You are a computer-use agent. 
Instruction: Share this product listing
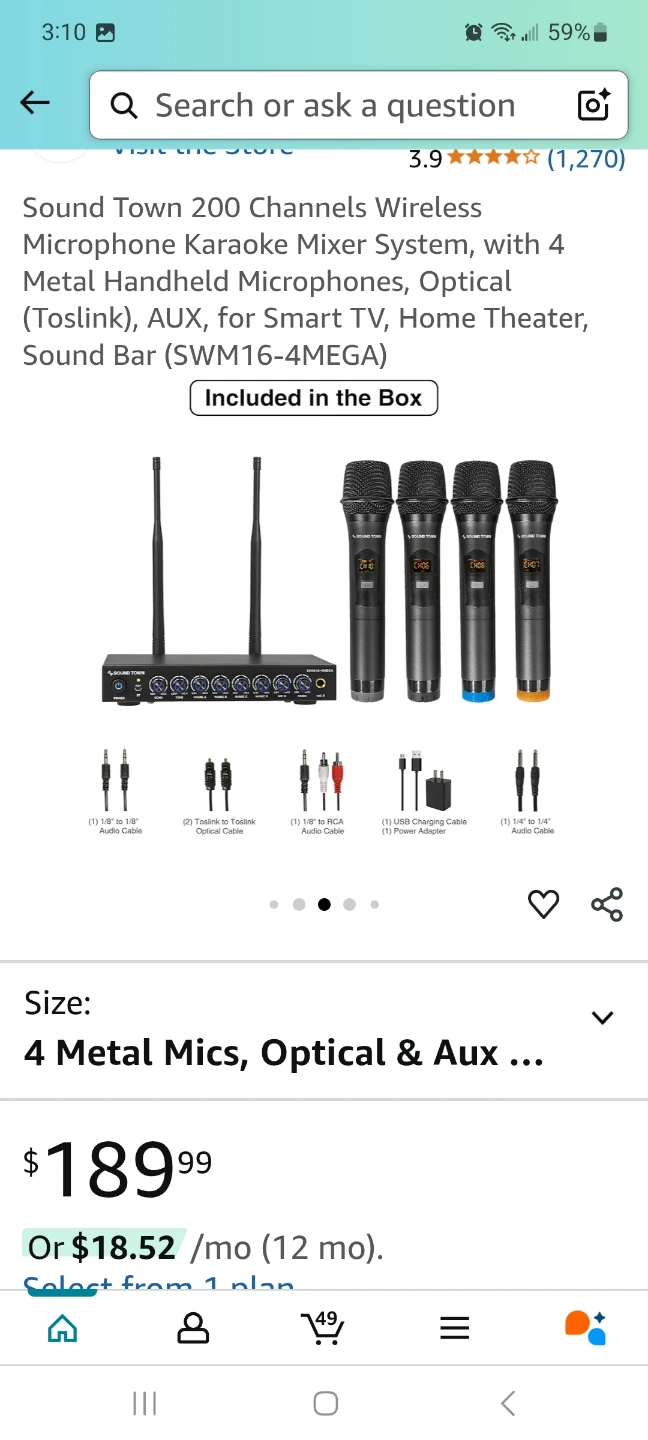[x=607, y=904]
